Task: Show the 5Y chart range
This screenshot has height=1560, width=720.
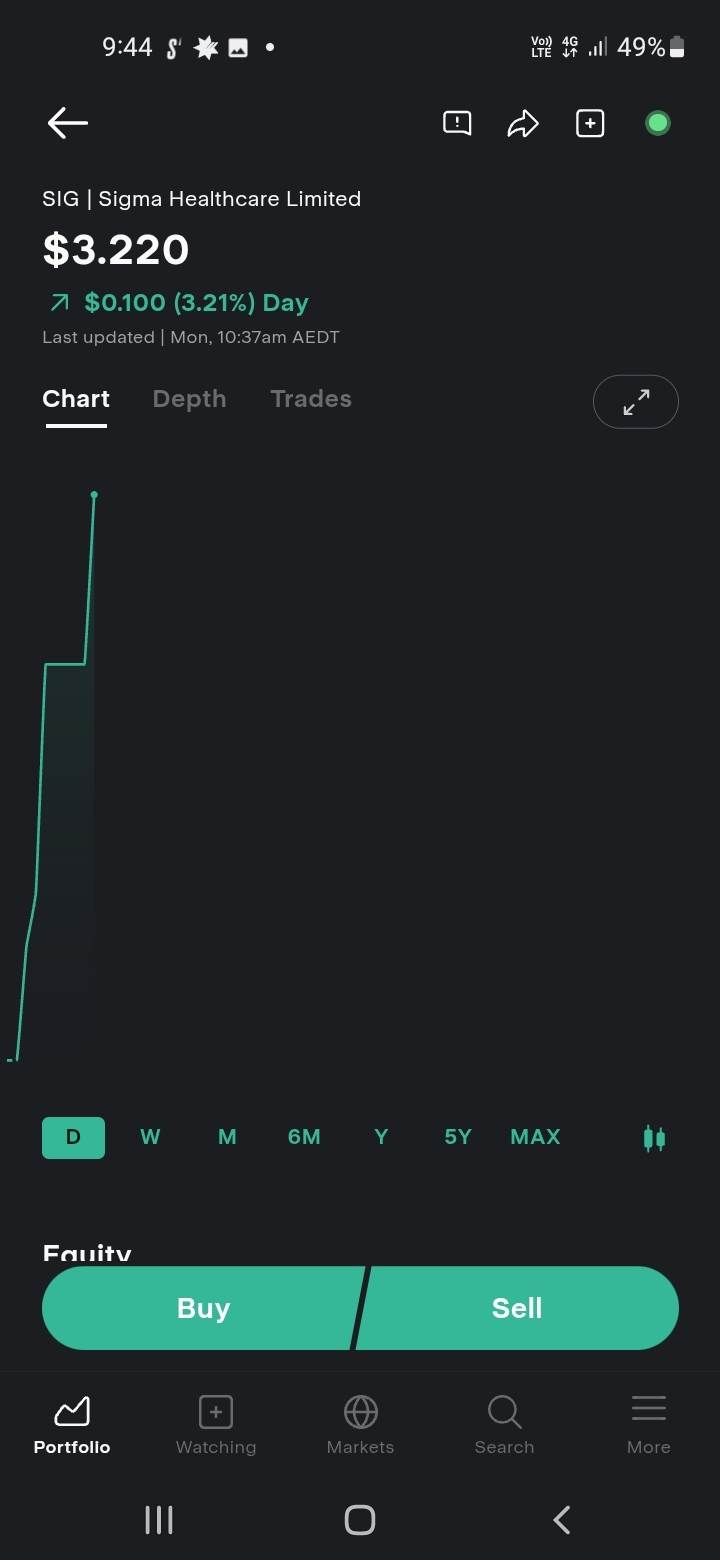Action: coord(458,1137)
